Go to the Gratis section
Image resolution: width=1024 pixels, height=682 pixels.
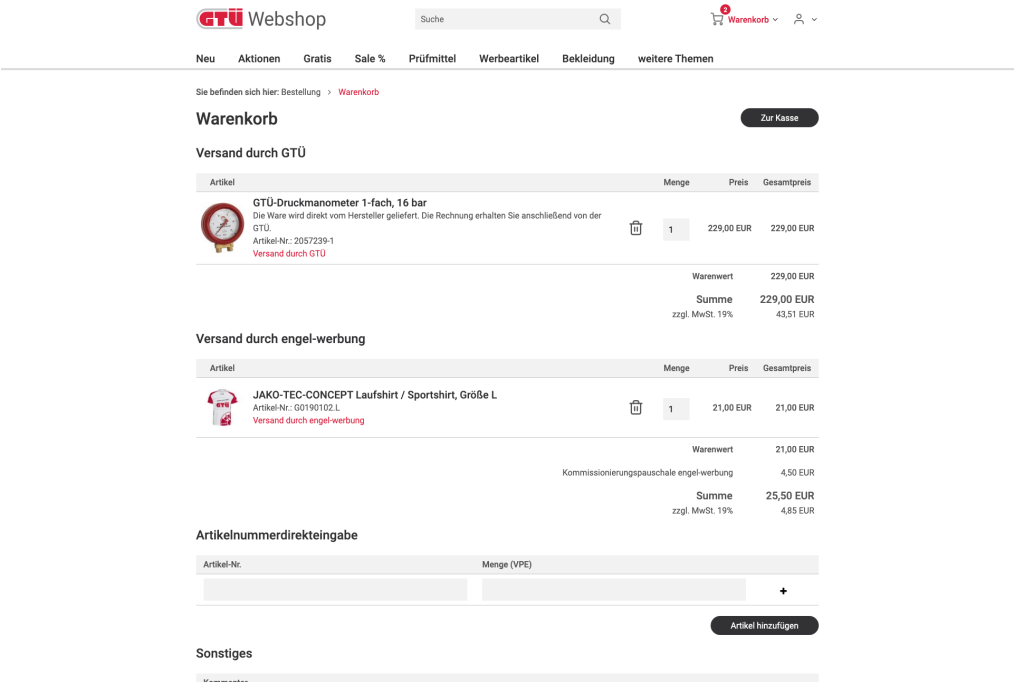point(317,59)
